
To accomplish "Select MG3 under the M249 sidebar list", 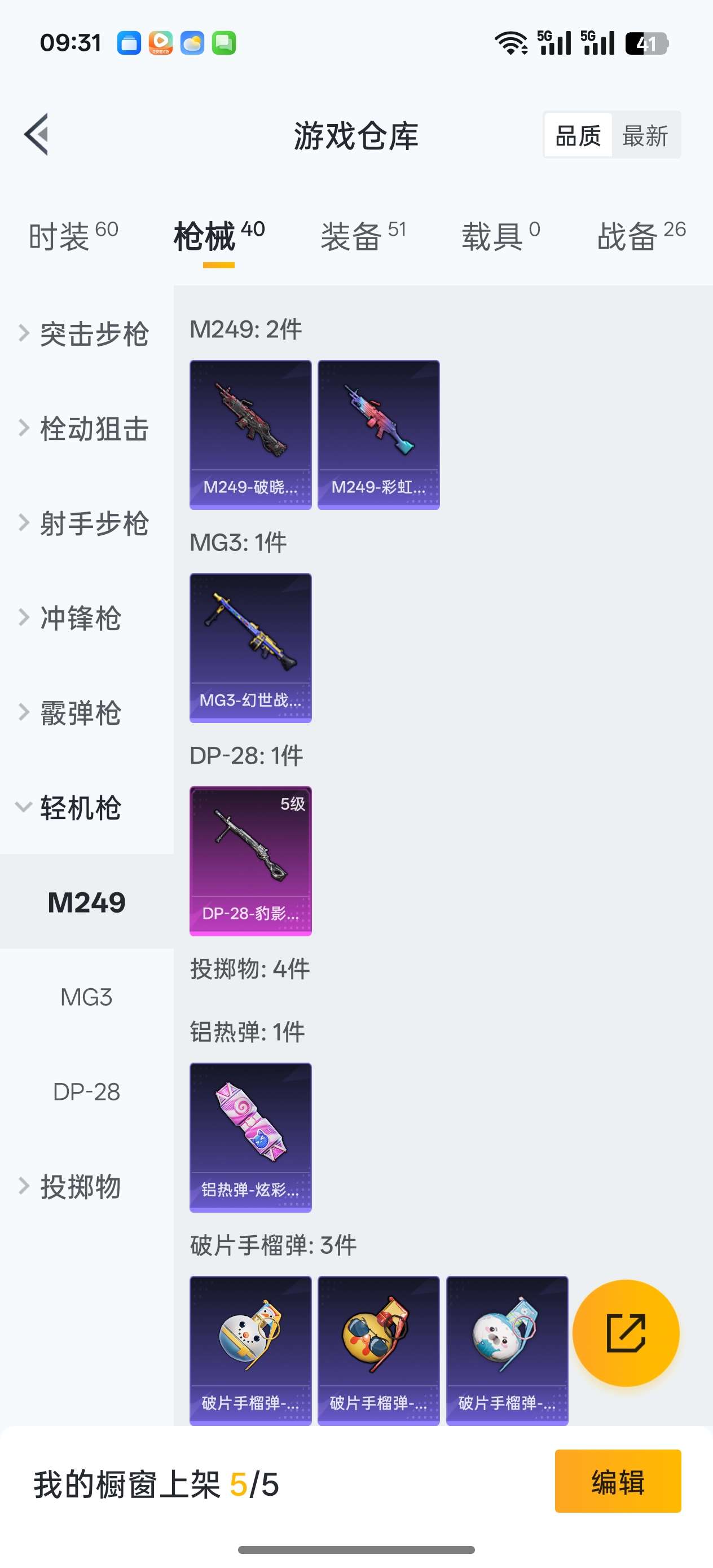I will [85, 997].
